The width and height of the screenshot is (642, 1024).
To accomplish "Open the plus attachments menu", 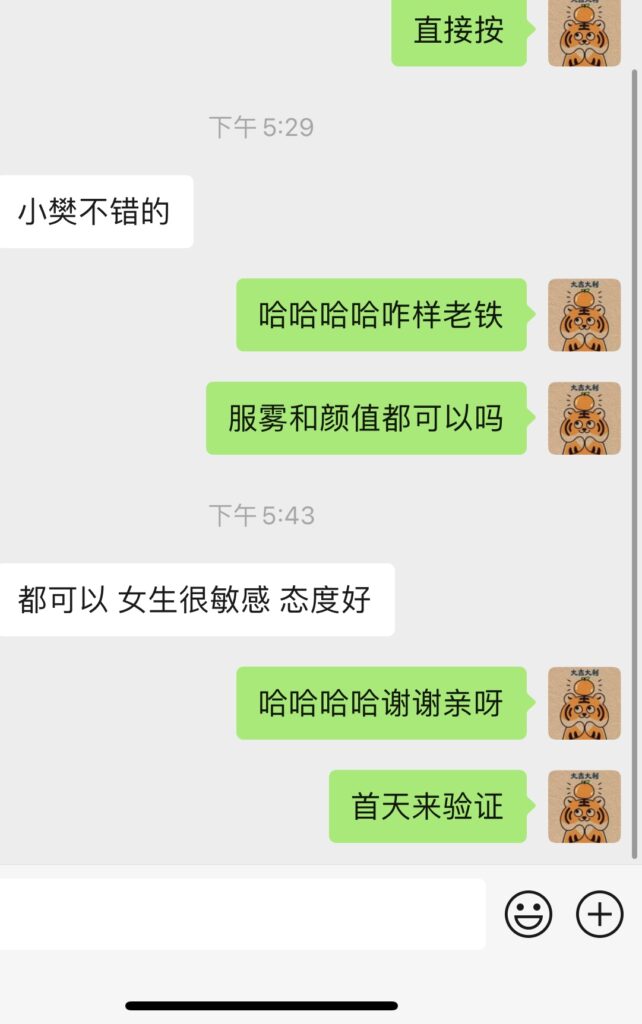I will coord(600,913).
